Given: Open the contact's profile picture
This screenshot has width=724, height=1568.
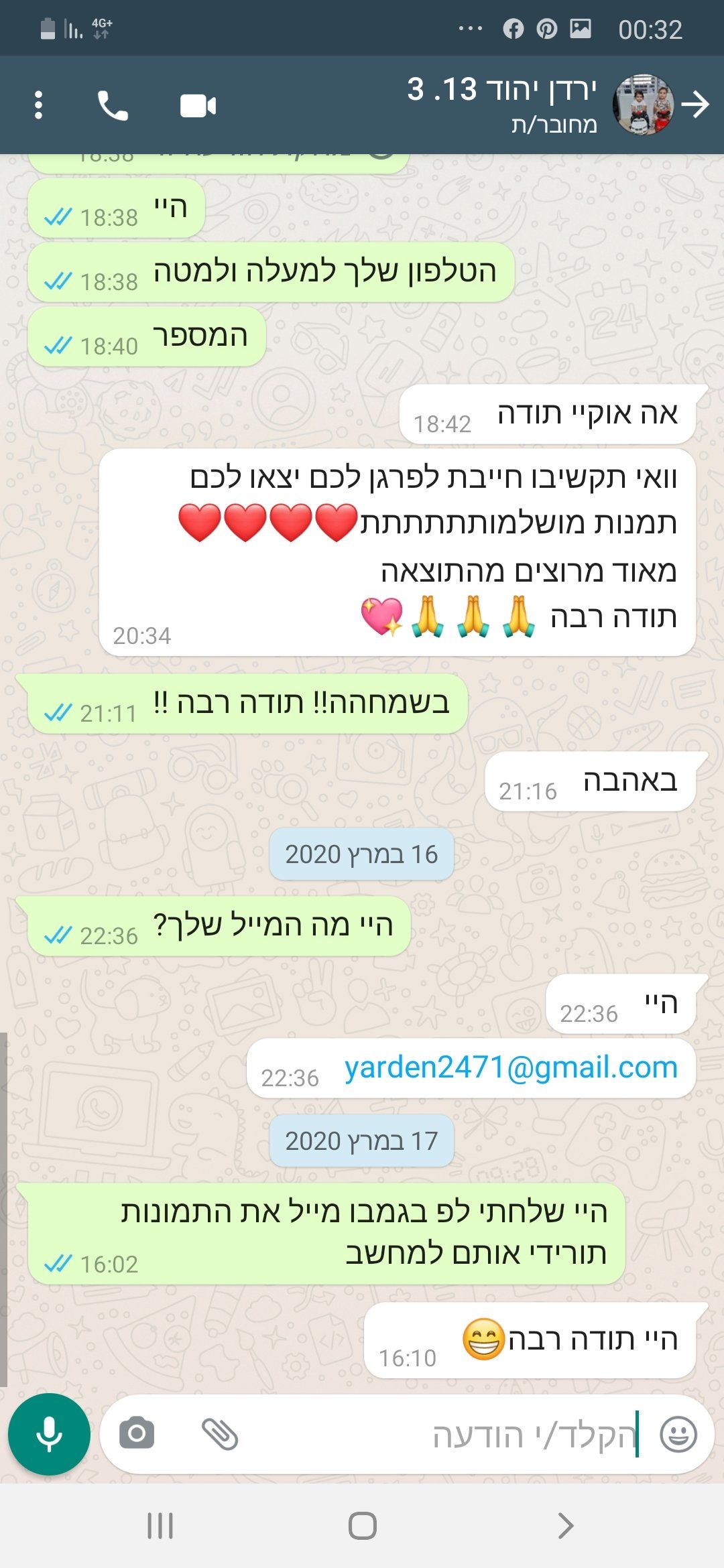Looking at the screenshot, I should (642, 105).
